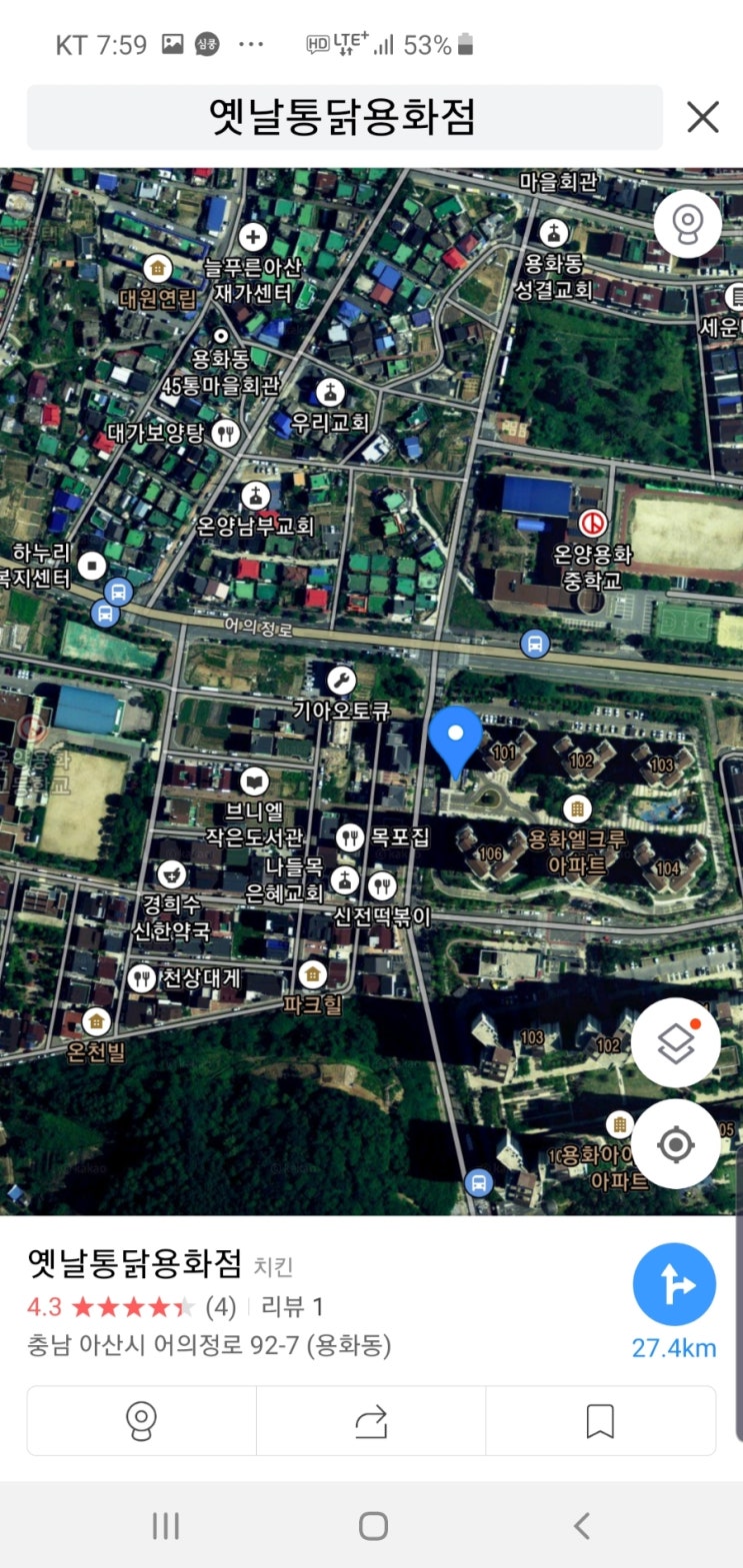Center the map on my location
This screenshot has width=743, height=1568.
[676, 1144]
